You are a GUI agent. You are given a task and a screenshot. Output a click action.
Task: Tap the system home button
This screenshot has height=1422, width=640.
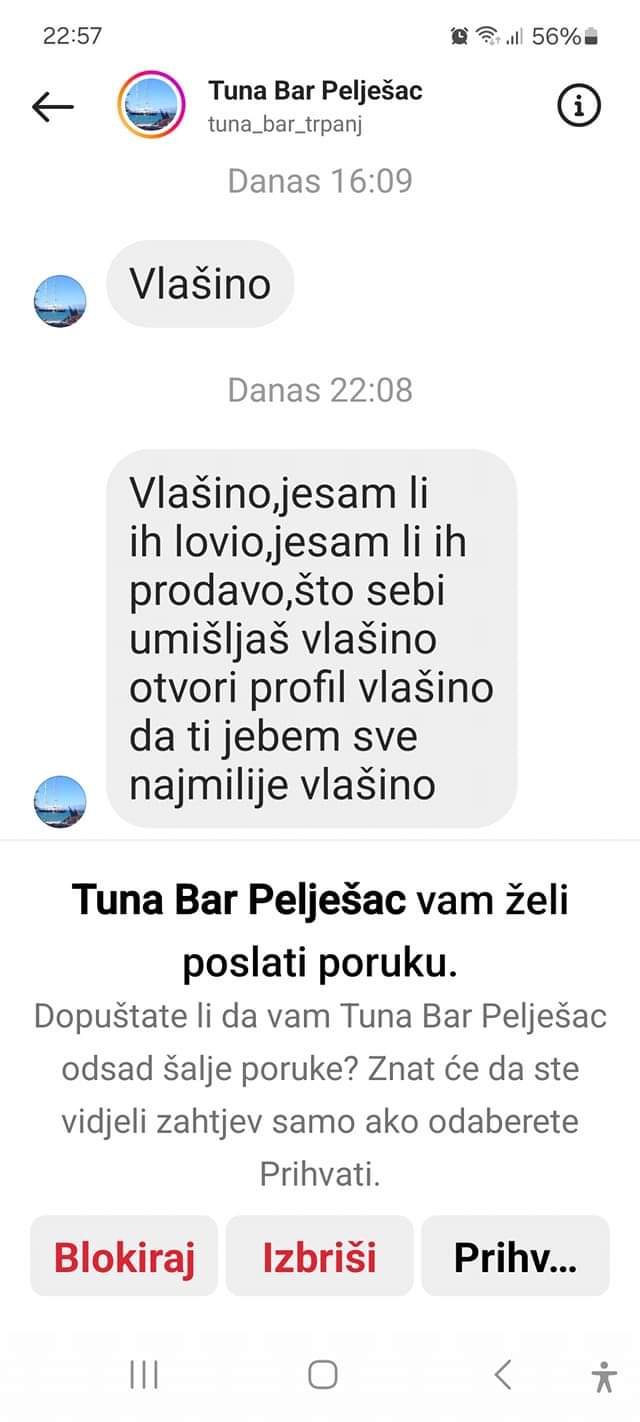(322, 1375)
